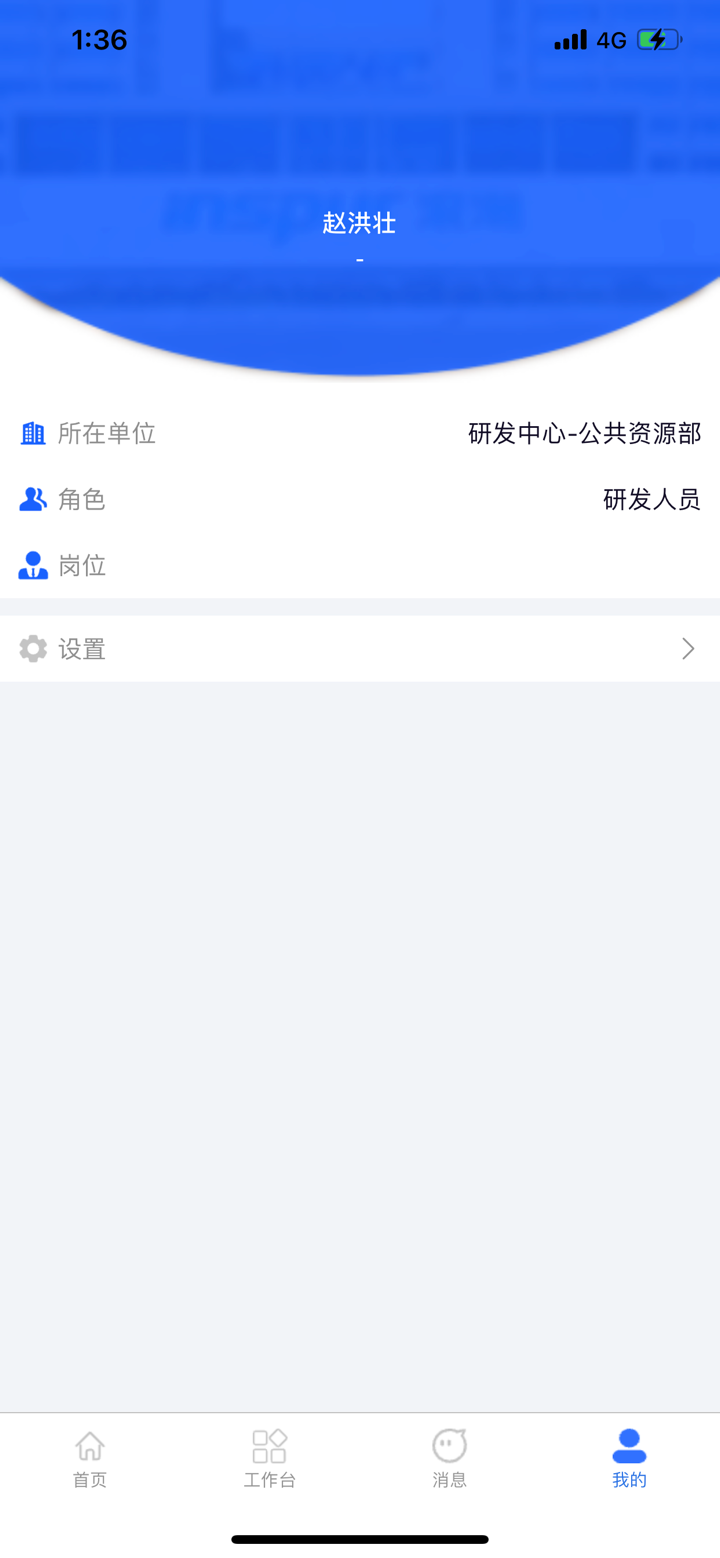Click the 消息 message bubble icon
Image resolution: width=720 pixels, height=1558 pixels.
[449, 1444]
